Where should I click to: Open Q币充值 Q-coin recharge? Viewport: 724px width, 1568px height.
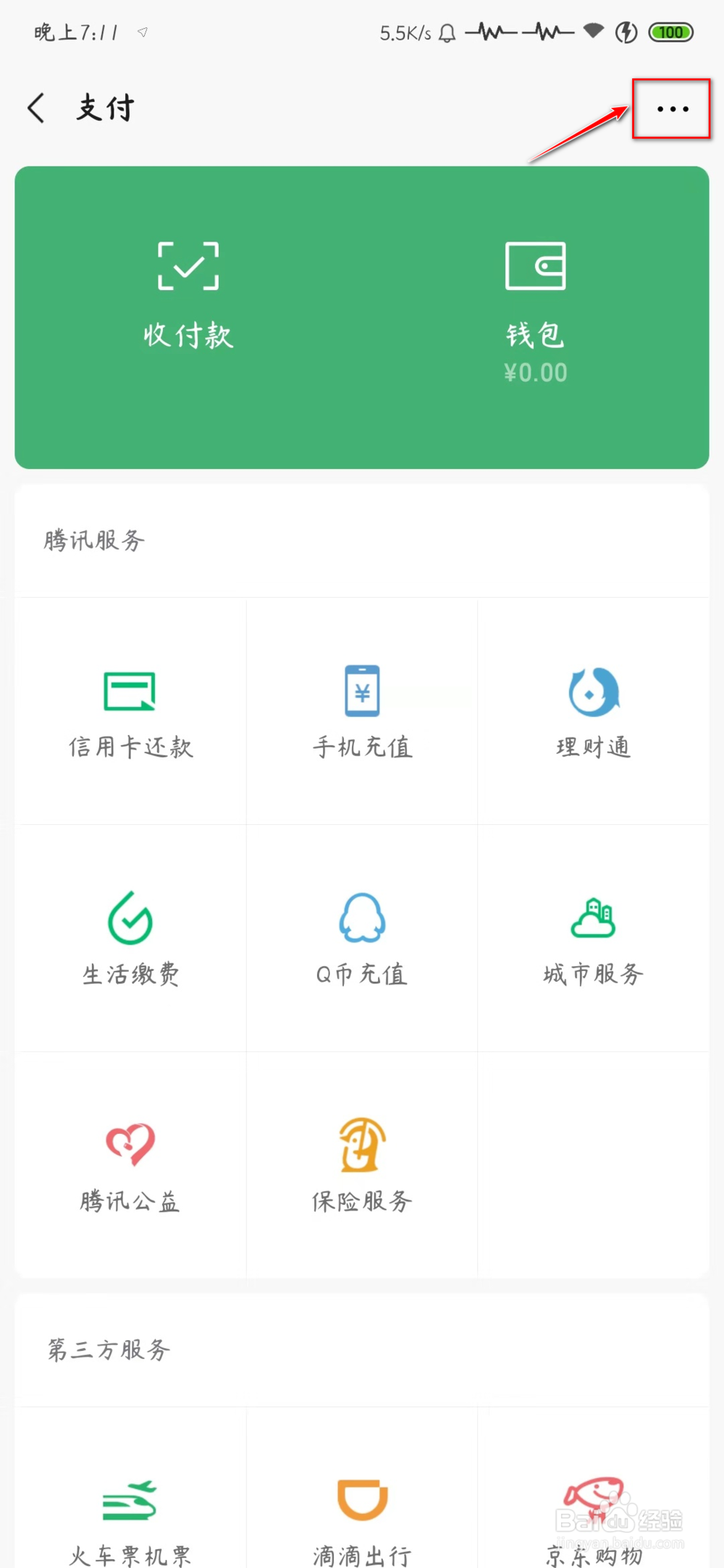(362, 937)
